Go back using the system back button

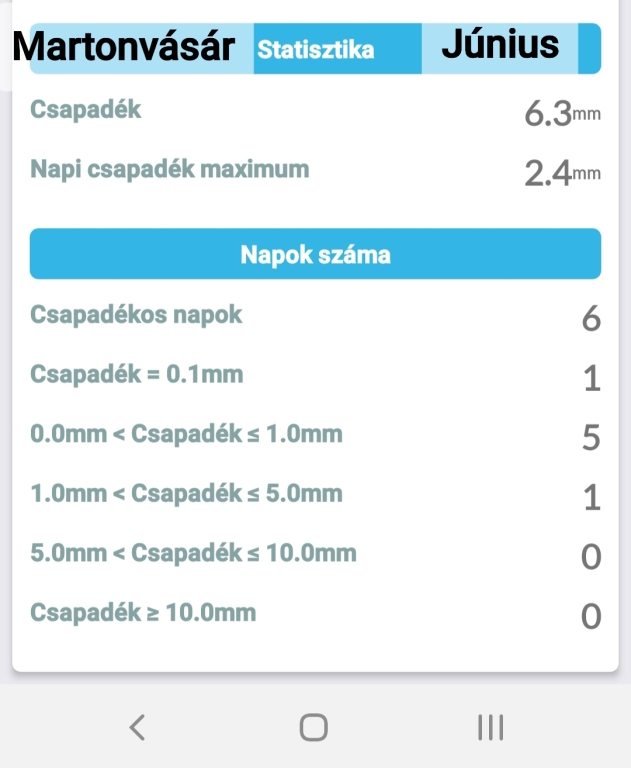138,727
